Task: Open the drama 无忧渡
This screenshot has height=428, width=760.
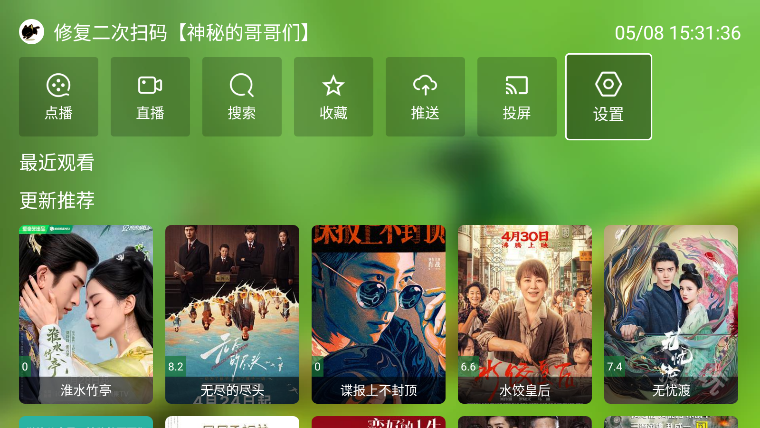Action: tap(671, 313)
